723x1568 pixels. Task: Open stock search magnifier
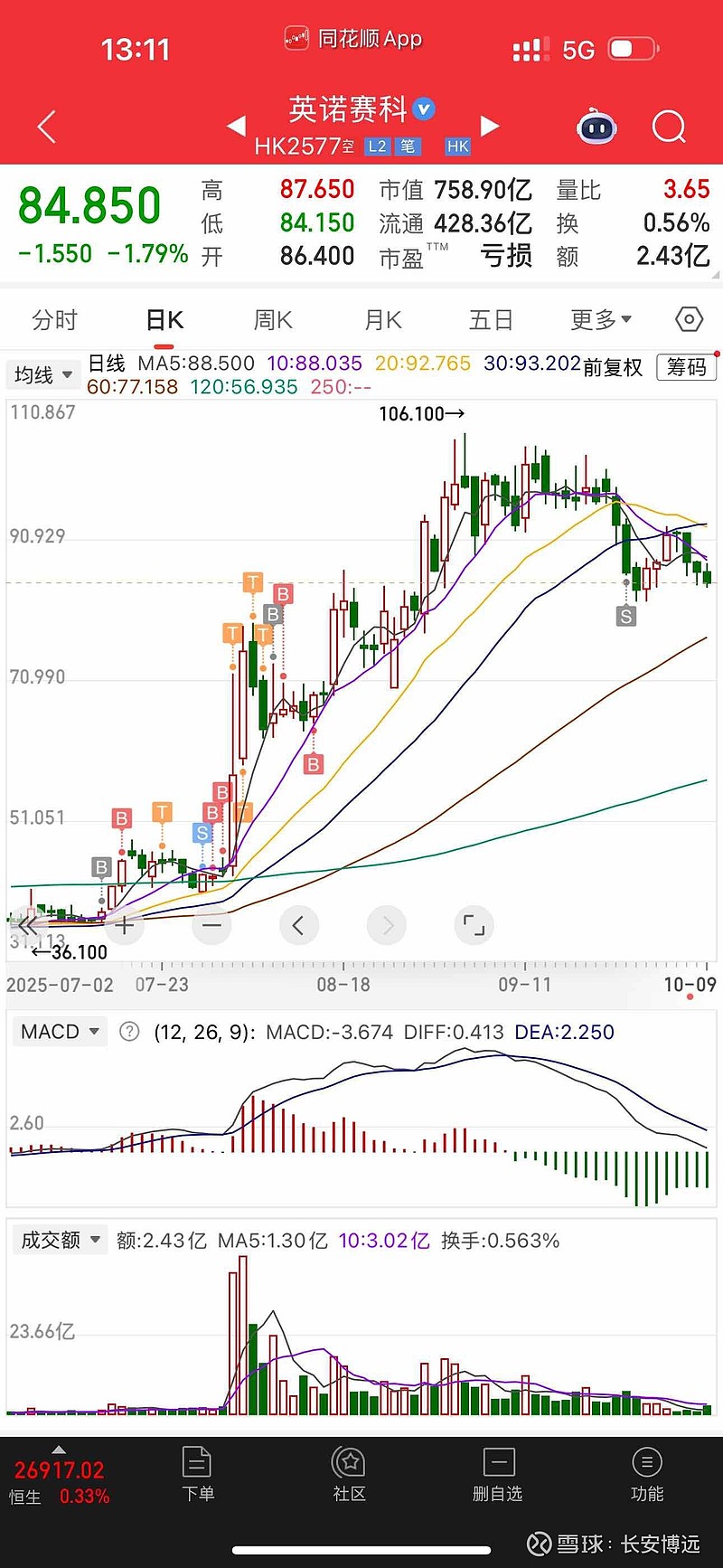669,128
